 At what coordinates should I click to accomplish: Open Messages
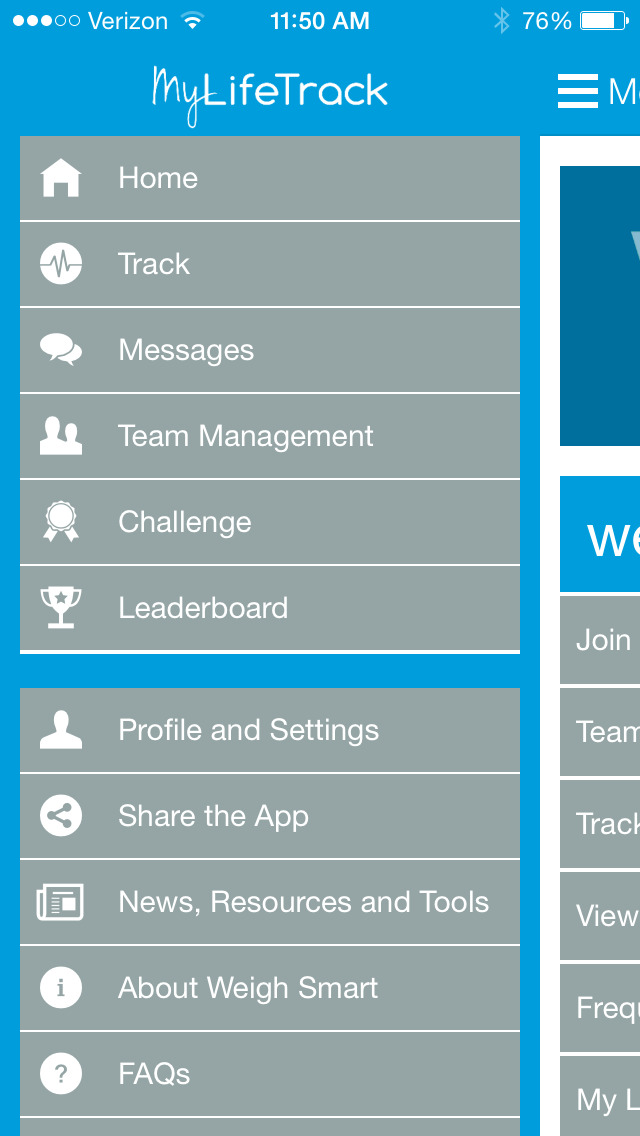click(270, 351)
